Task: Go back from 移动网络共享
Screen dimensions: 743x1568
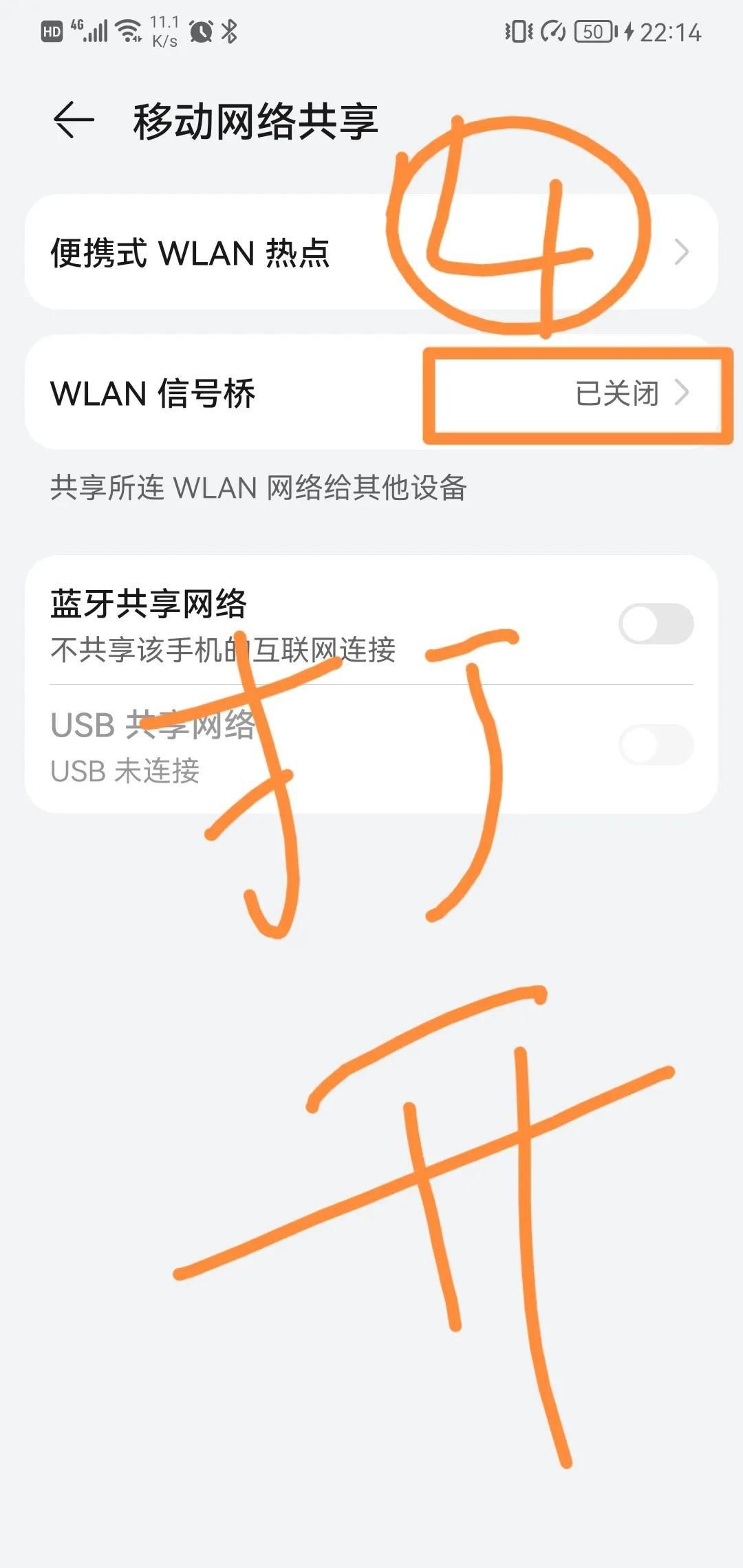Action: pos(74,120)
